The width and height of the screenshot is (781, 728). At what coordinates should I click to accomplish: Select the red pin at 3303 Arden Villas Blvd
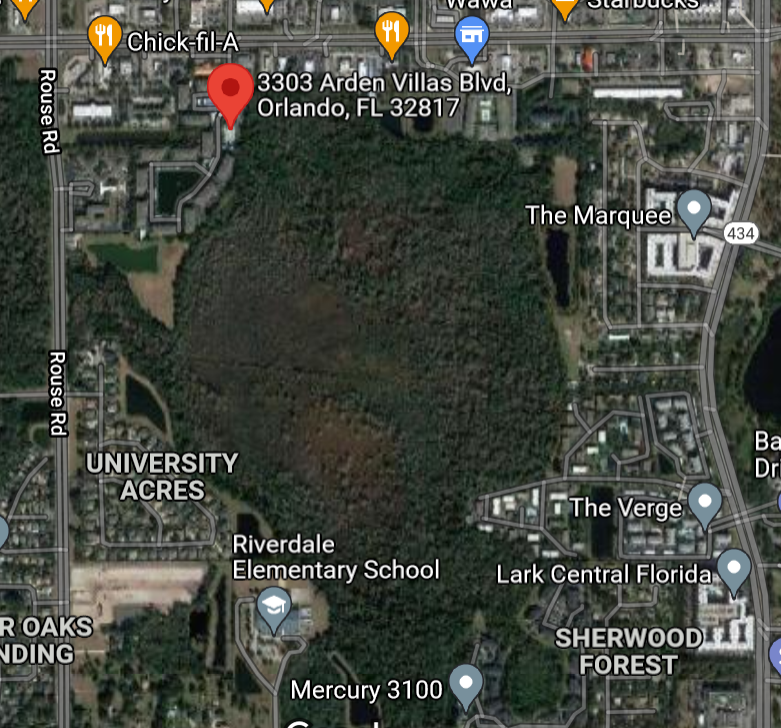231,92
